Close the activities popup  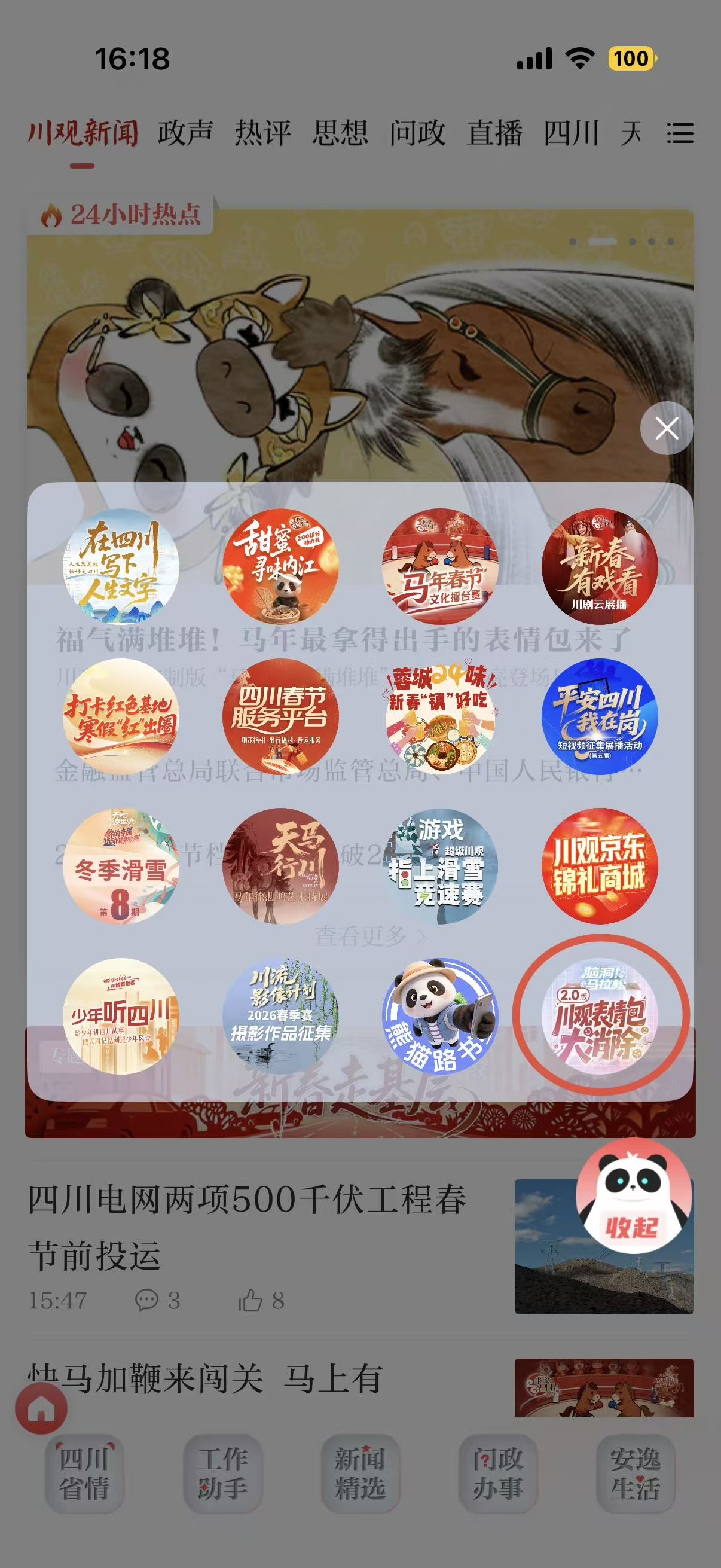pyautogui.click(x=666, y=428)
